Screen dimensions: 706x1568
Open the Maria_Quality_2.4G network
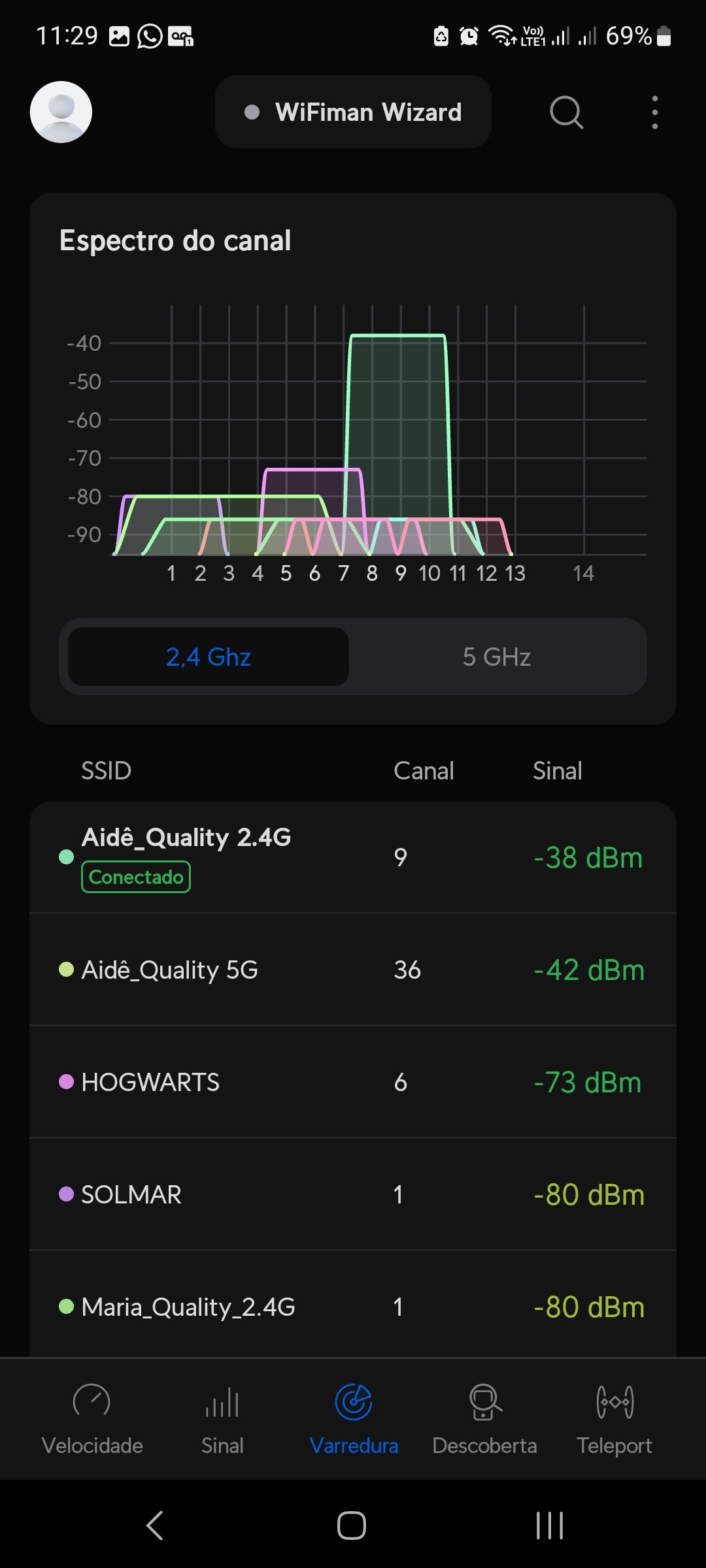pyautogui.click(x=353, y=1307)
